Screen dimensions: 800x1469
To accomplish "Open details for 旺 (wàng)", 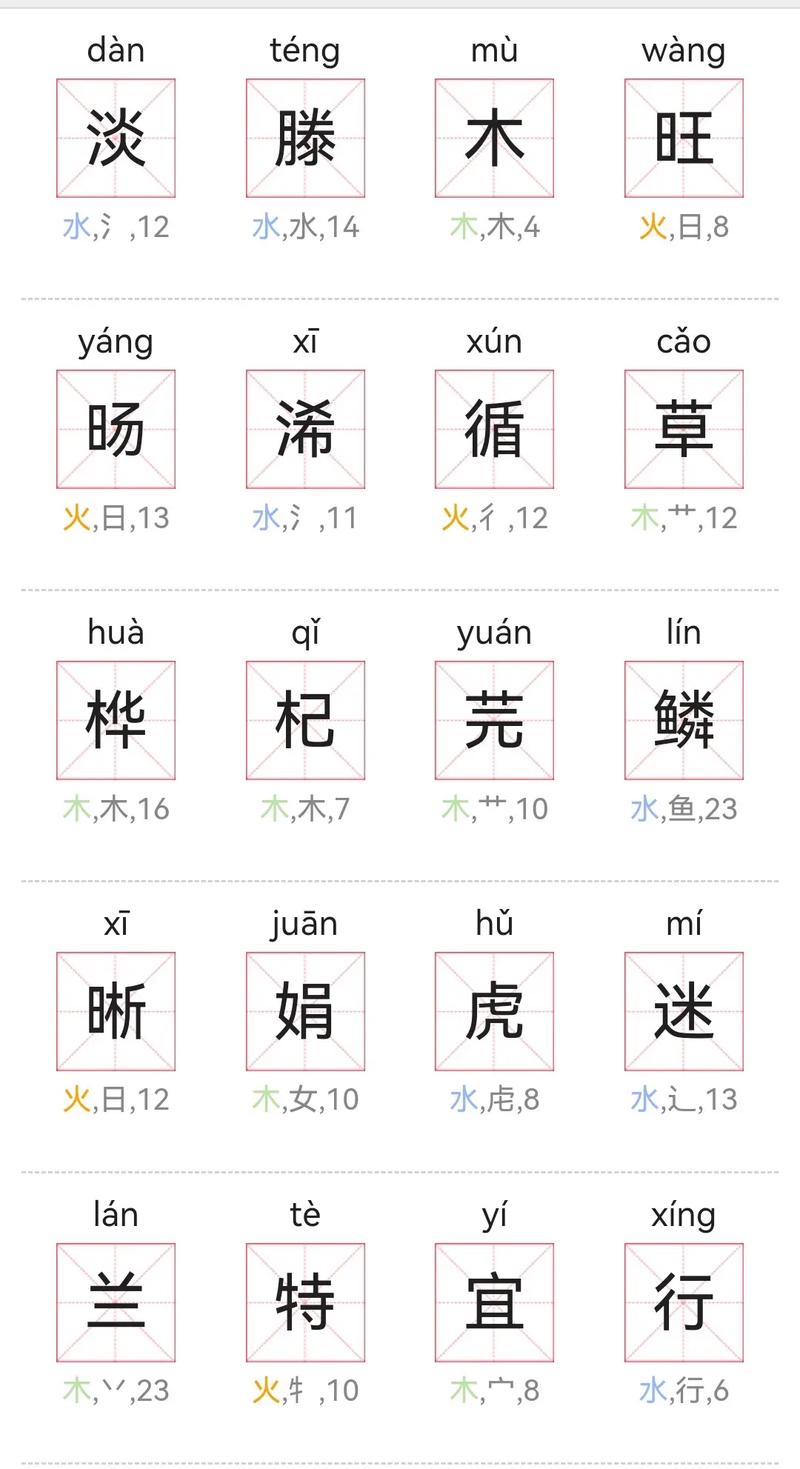I will click(x=684, y=138).
